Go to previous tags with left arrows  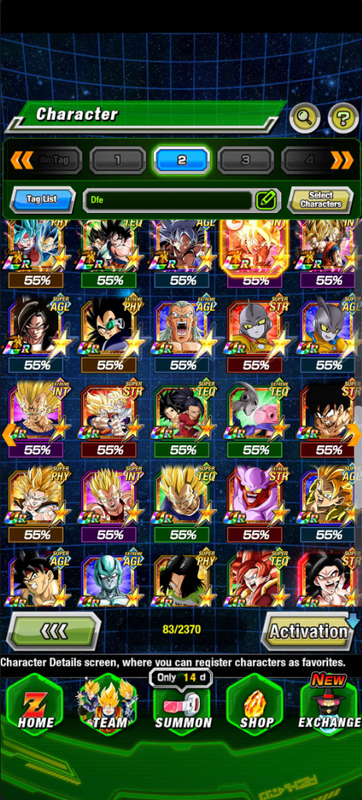[21, 160]
